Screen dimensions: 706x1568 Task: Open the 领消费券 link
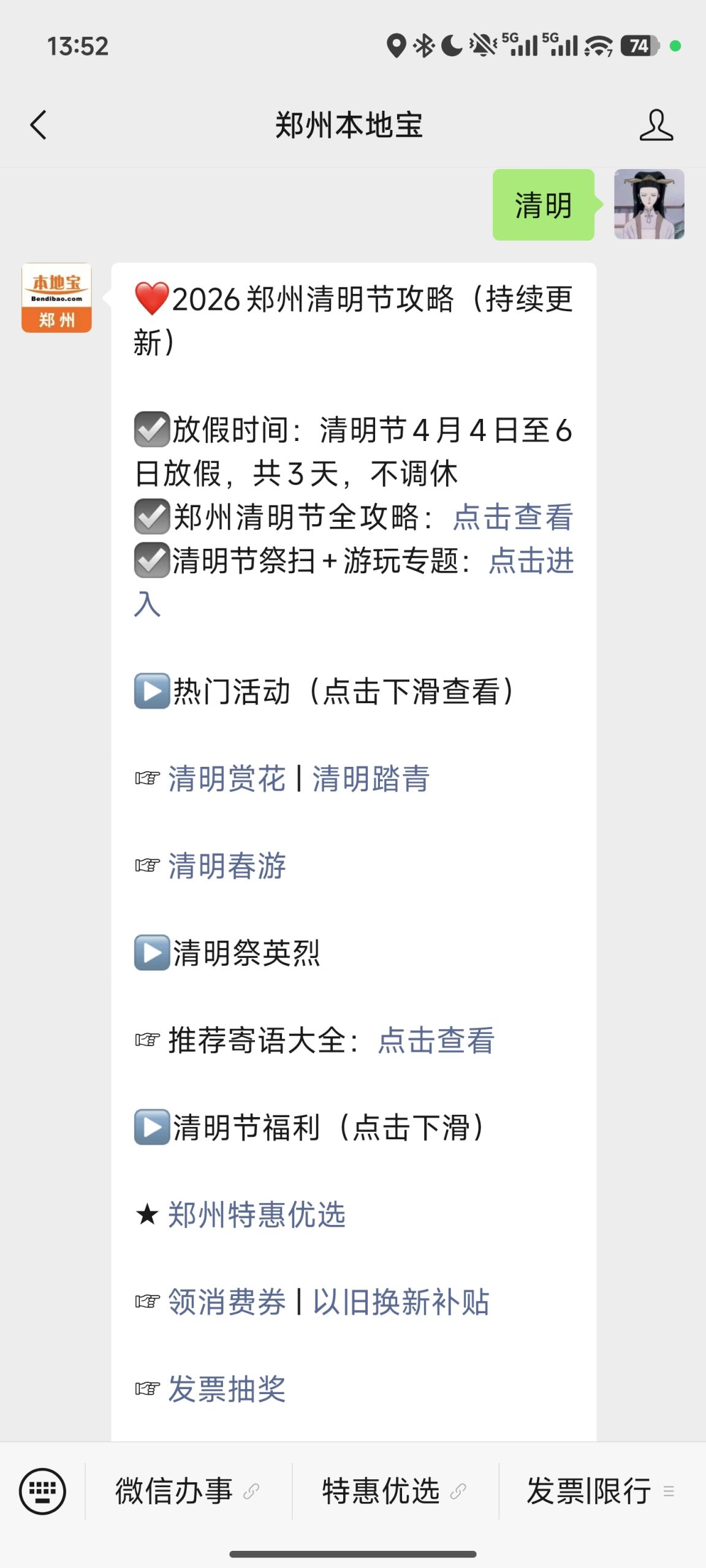pyautogui.click(x=227, y=1302)
